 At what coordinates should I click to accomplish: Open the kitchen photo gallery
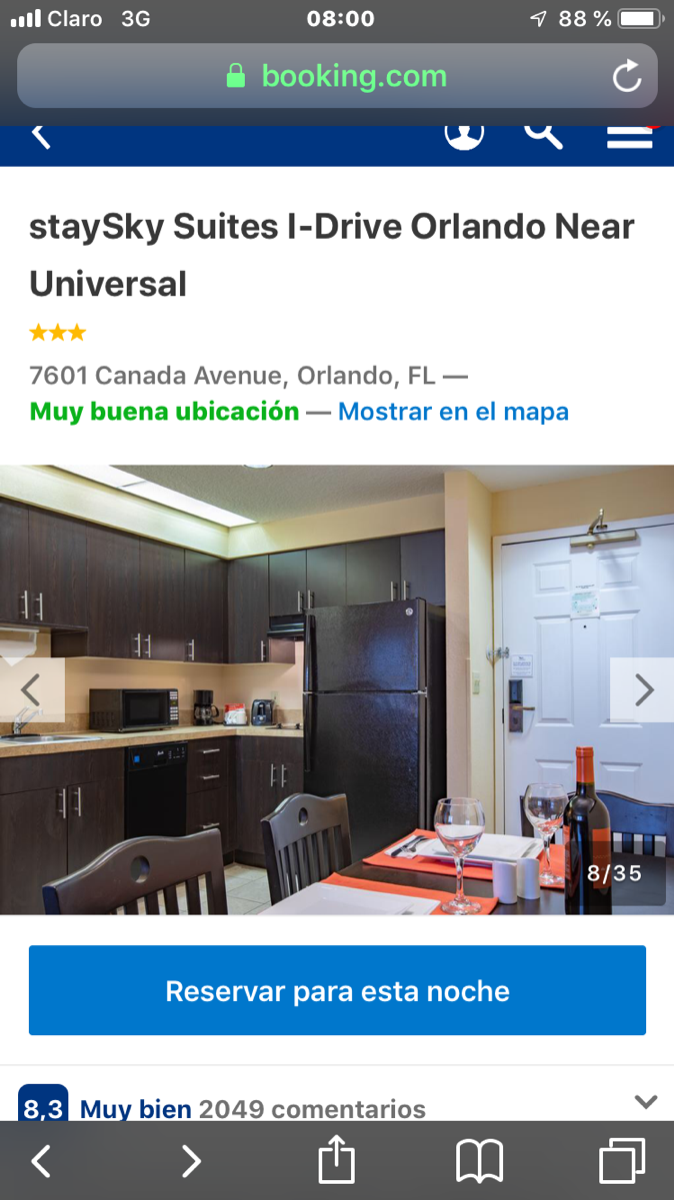coord(337,689)
